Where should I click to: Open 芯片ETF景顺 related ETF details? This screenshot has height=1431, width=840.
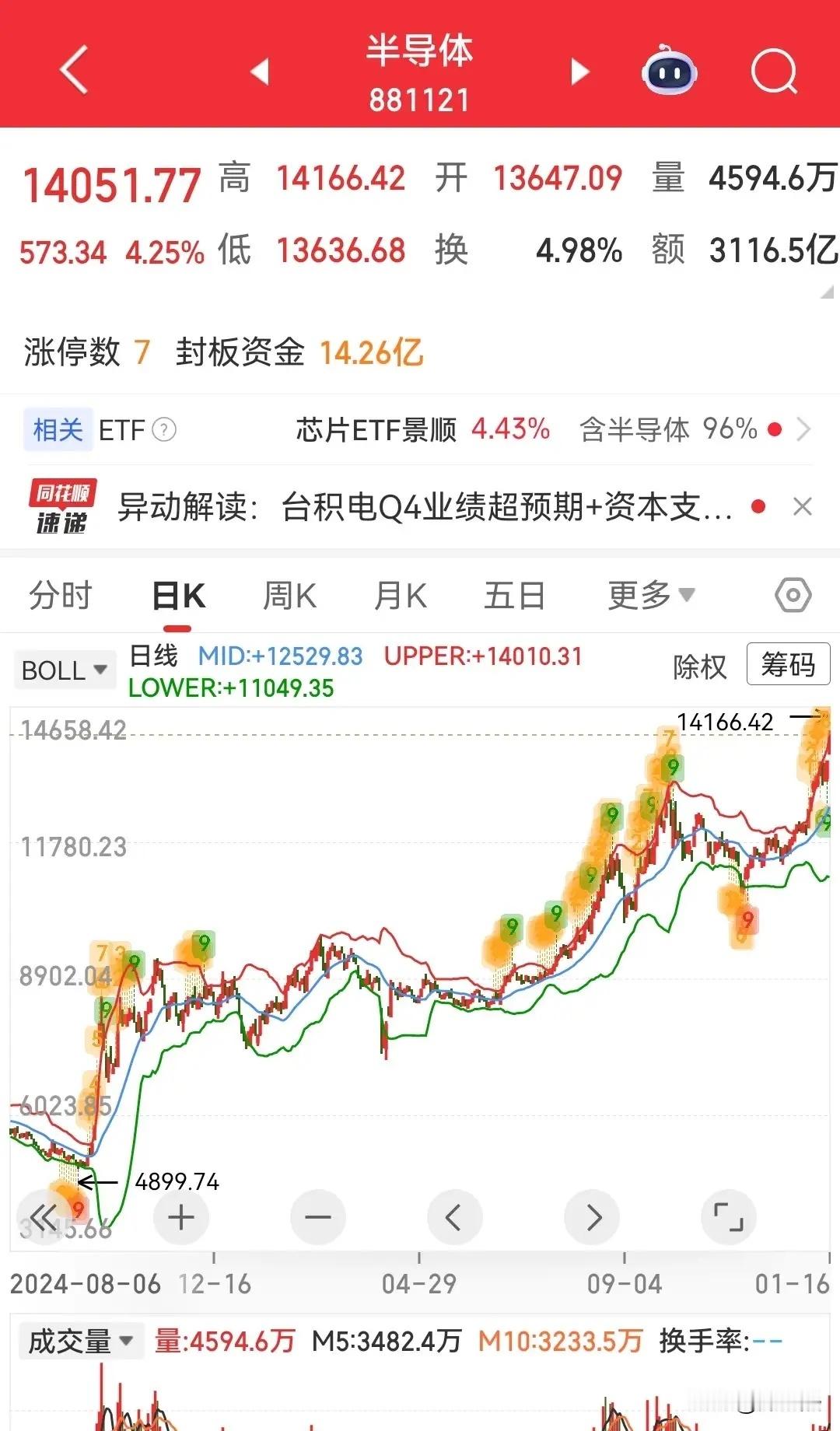click(379, 430)
